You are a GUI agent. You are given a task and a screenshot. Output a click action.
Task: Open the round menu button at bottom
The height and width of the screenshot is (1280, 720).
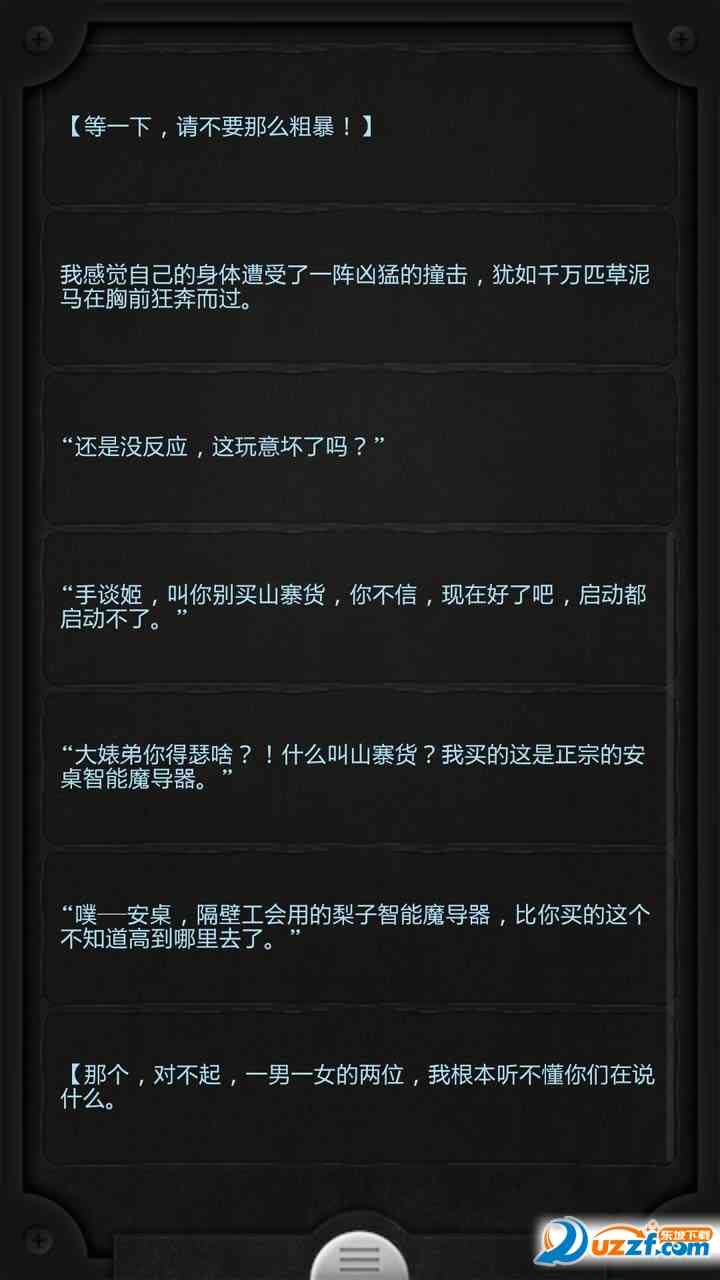(x=359, y=1256)
